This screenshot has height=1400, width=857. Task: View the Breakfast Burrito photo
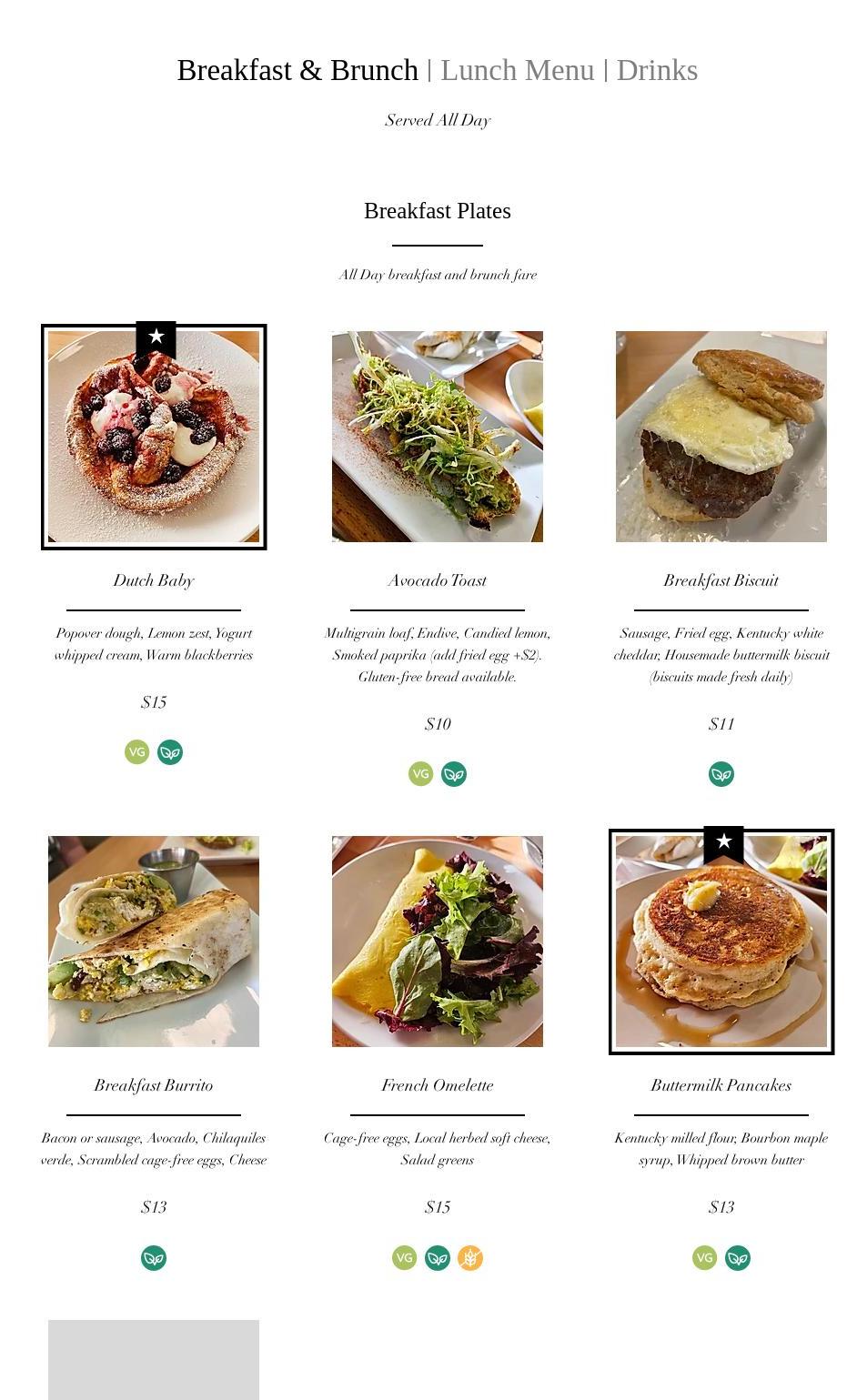(x=154, y=942)
